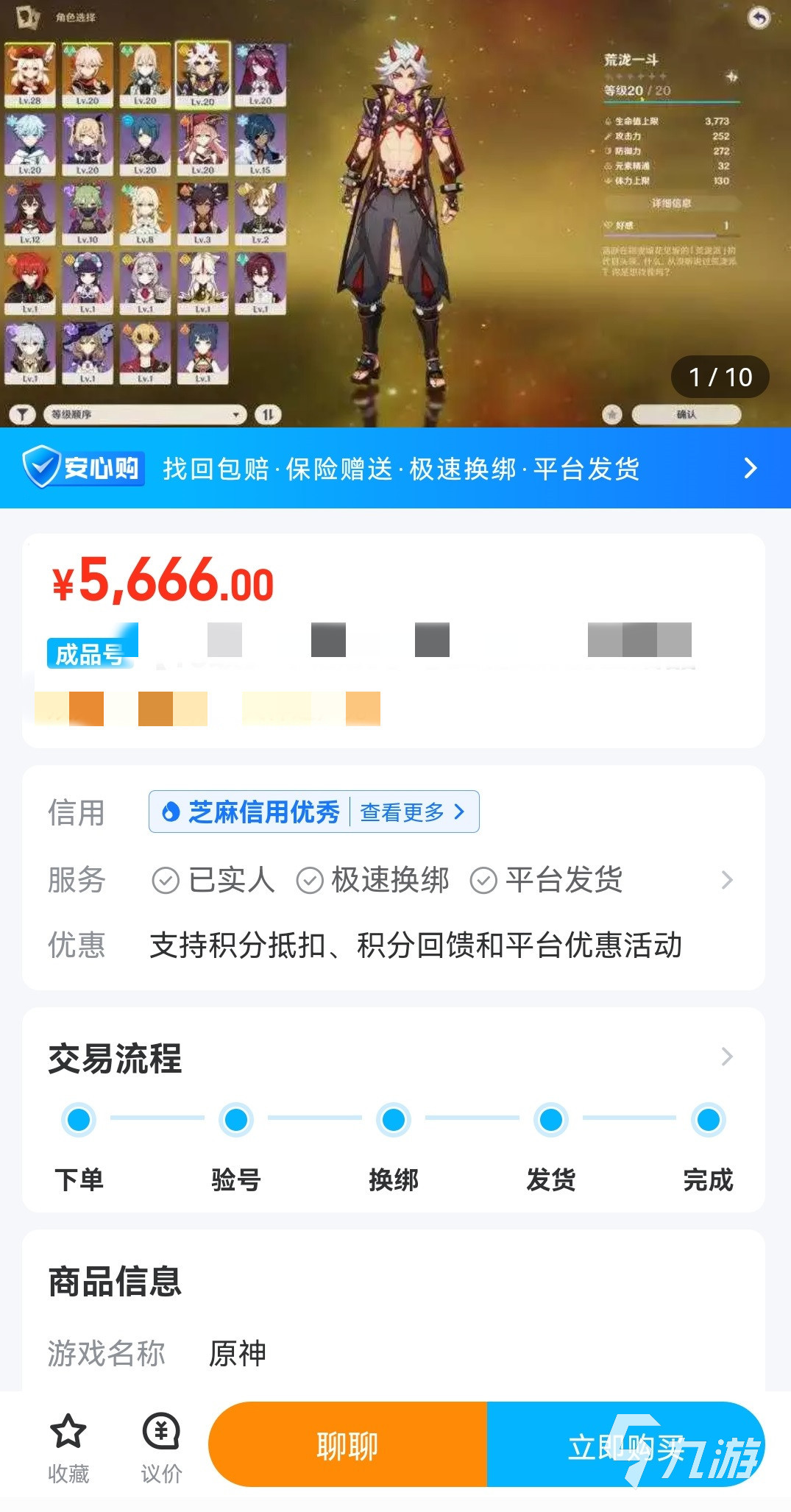Open the product image gallery
This screenshot has width=791, height=1512.
[395, 213]
